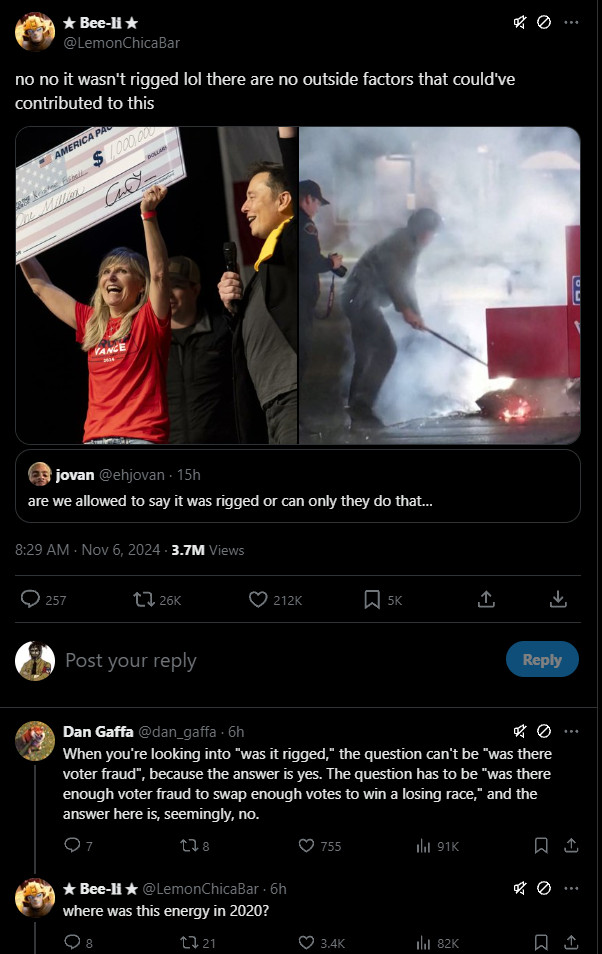Retweet the main post with 26K reposts
The width and height of the screenshot is (602, 954).
pyautogui.click(x=144, y=599)
